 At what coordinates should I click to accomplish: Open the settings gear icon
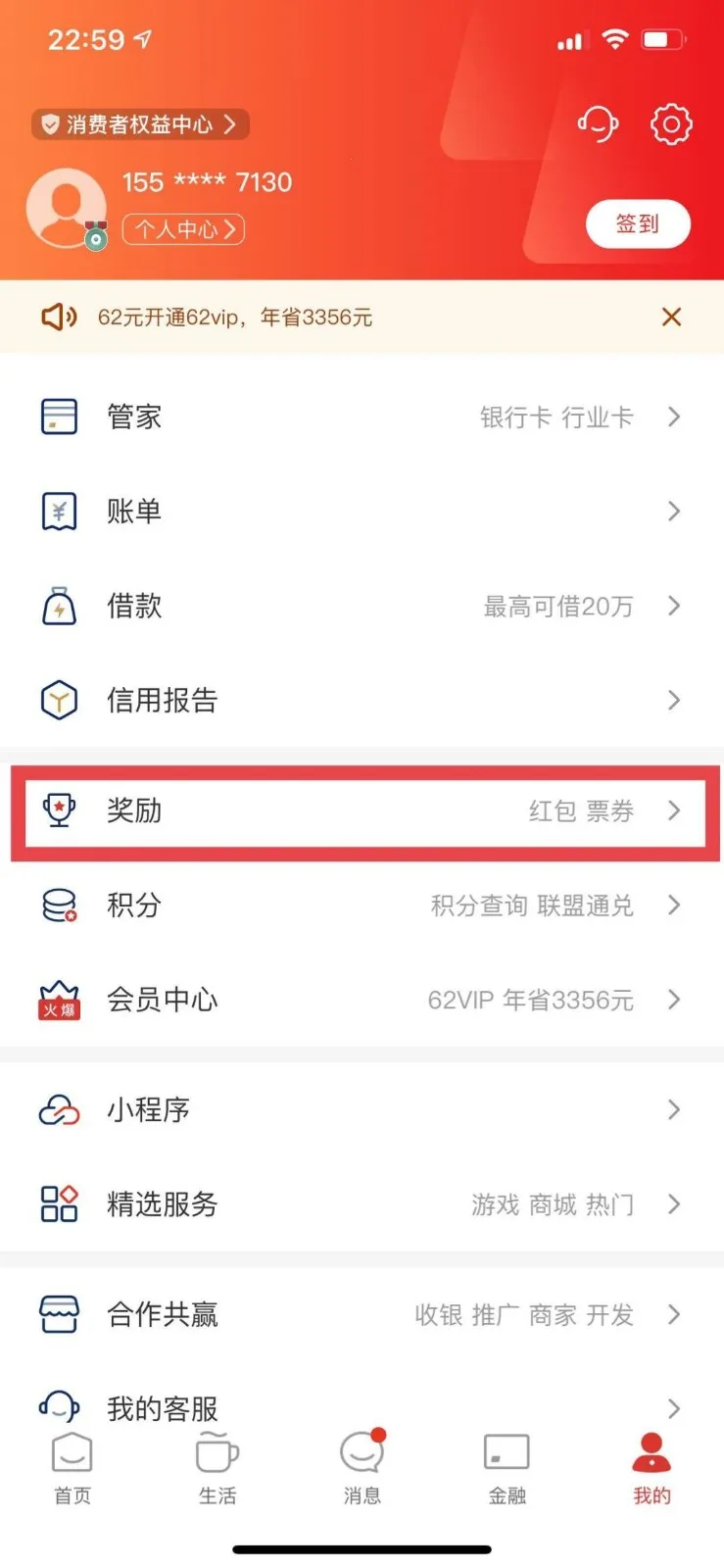670,124
